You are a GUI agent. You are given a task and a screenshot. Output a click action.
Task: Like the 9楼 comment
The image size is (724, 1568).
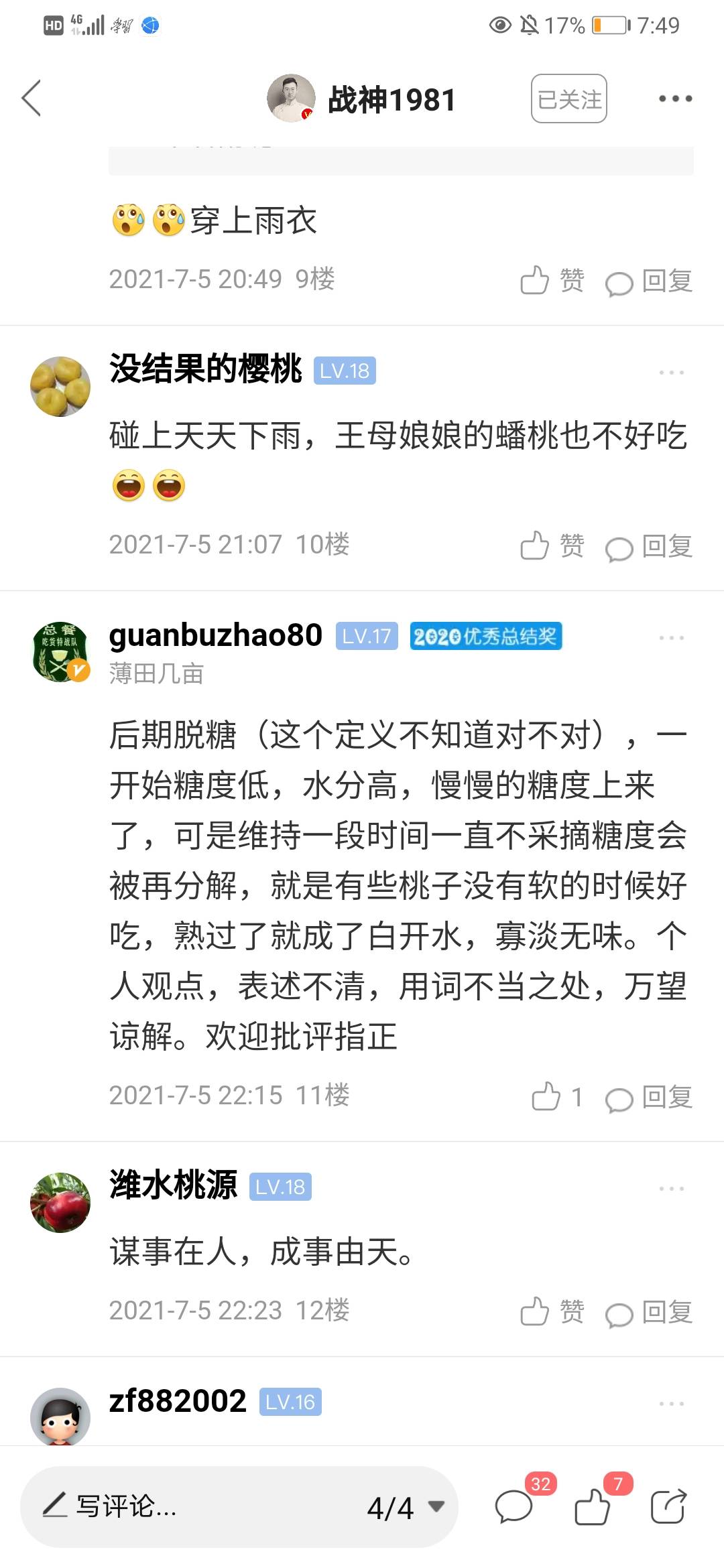coord(552,281)
